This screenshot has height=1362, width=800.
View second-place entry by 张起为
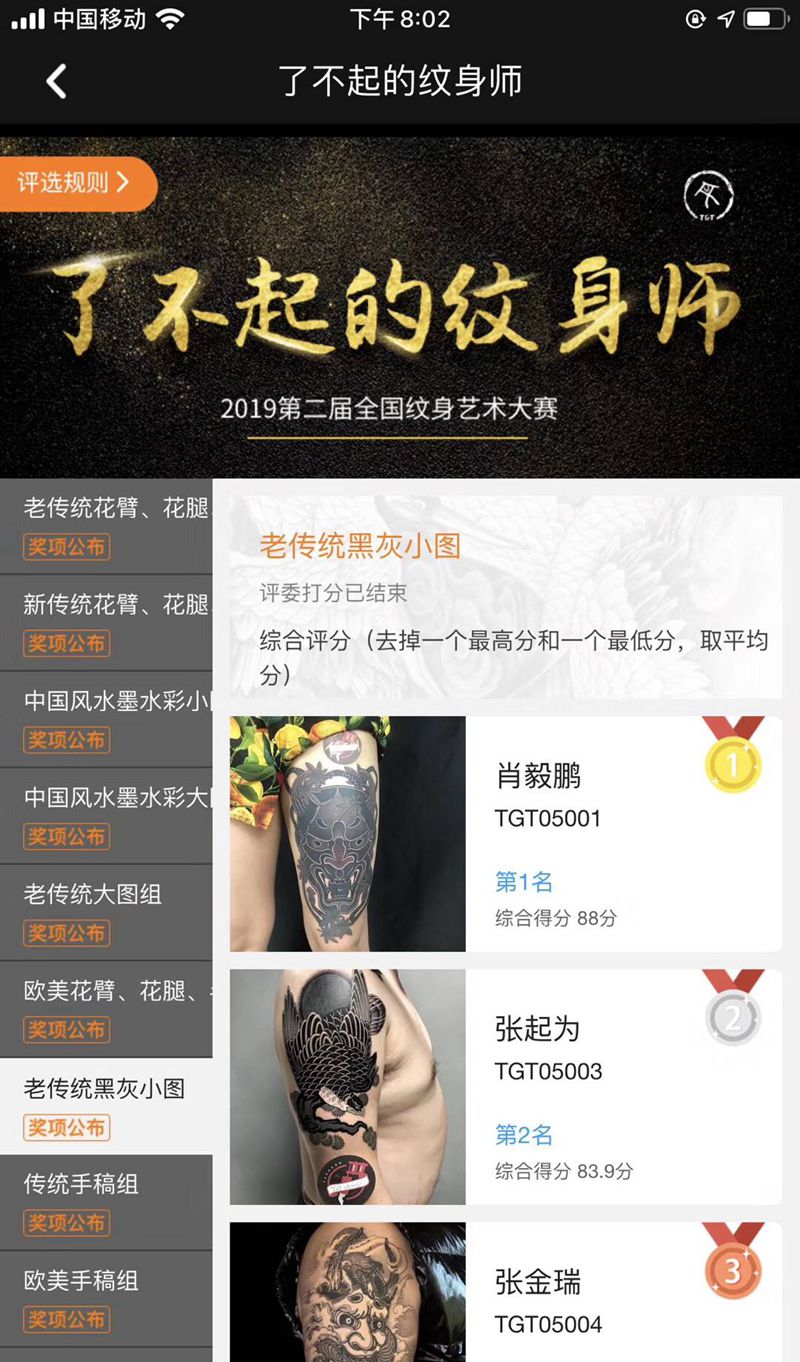click(x=505, y=1086)
